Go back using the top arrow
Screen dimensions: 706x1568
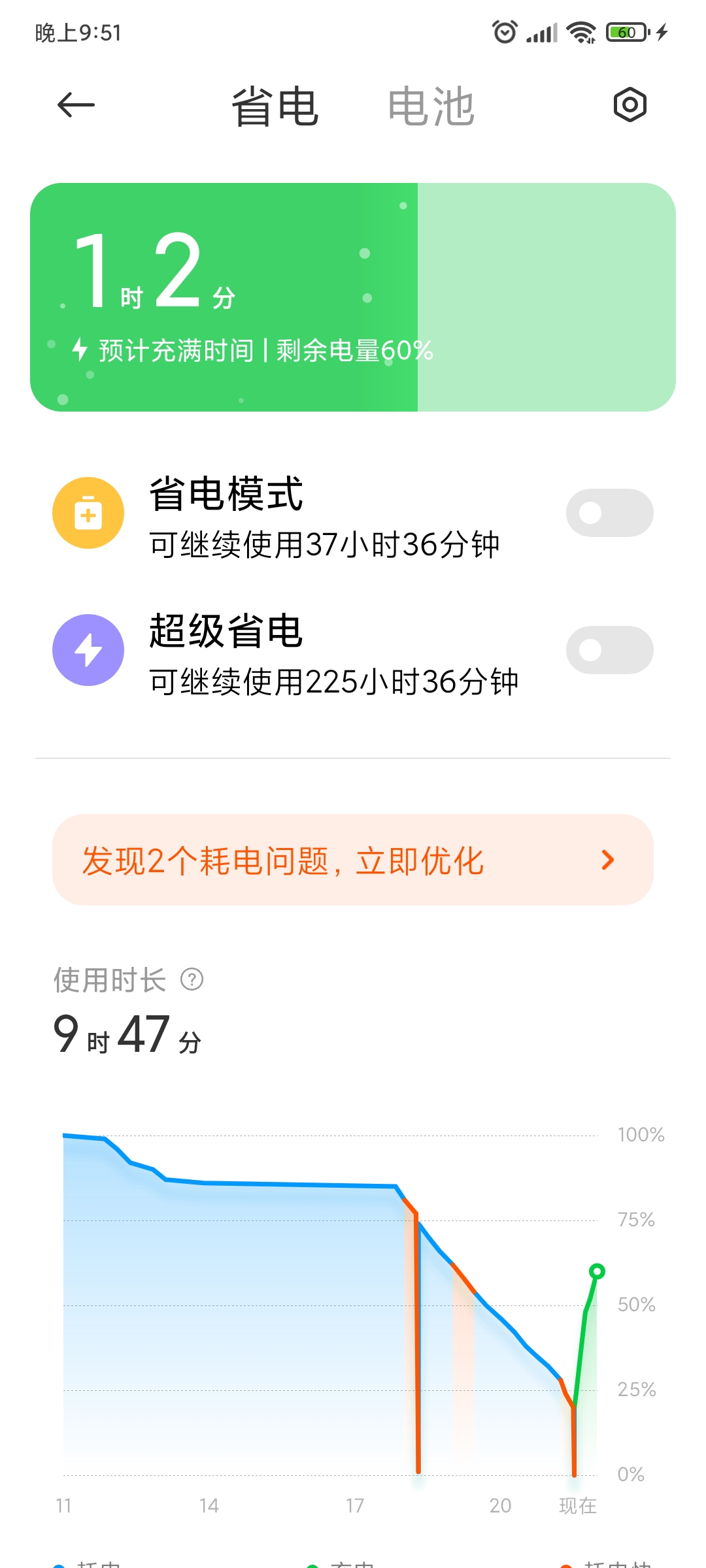click(76, 105)
